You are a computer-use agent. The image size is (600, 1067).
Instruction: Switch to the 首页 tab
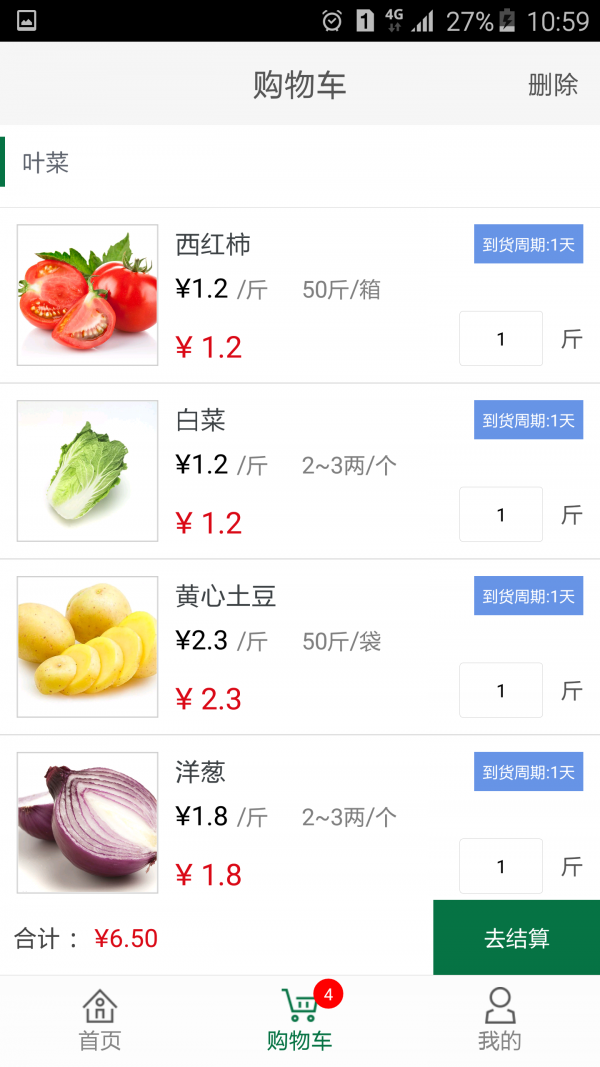click(100, 1020)
